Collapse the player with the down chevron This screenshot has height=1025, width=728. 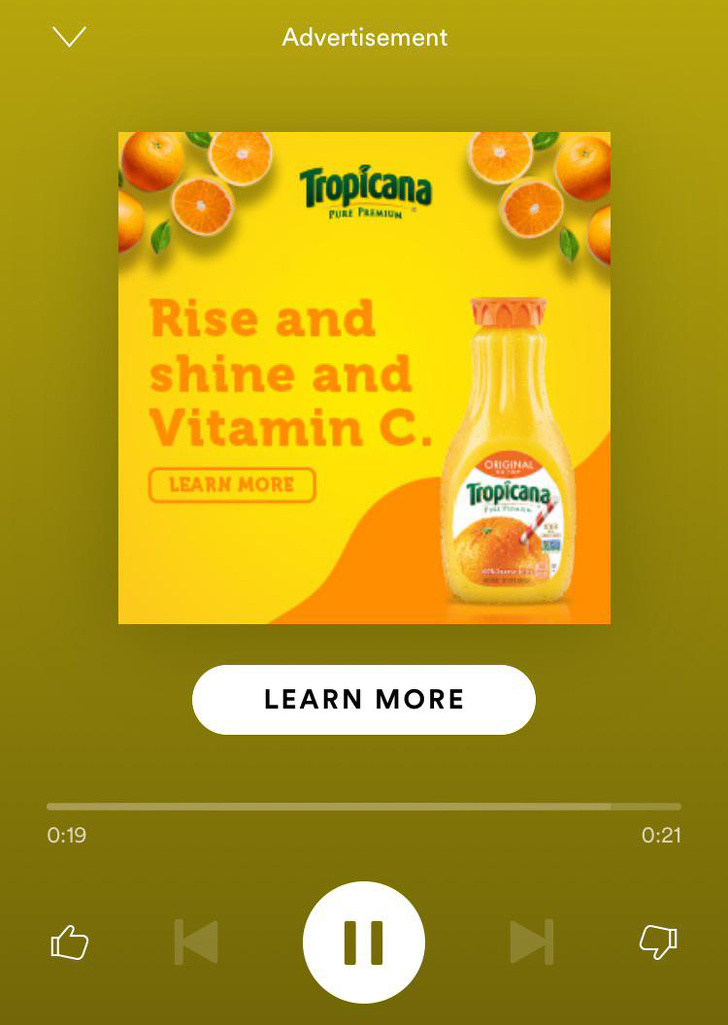[x=69, y=38]
